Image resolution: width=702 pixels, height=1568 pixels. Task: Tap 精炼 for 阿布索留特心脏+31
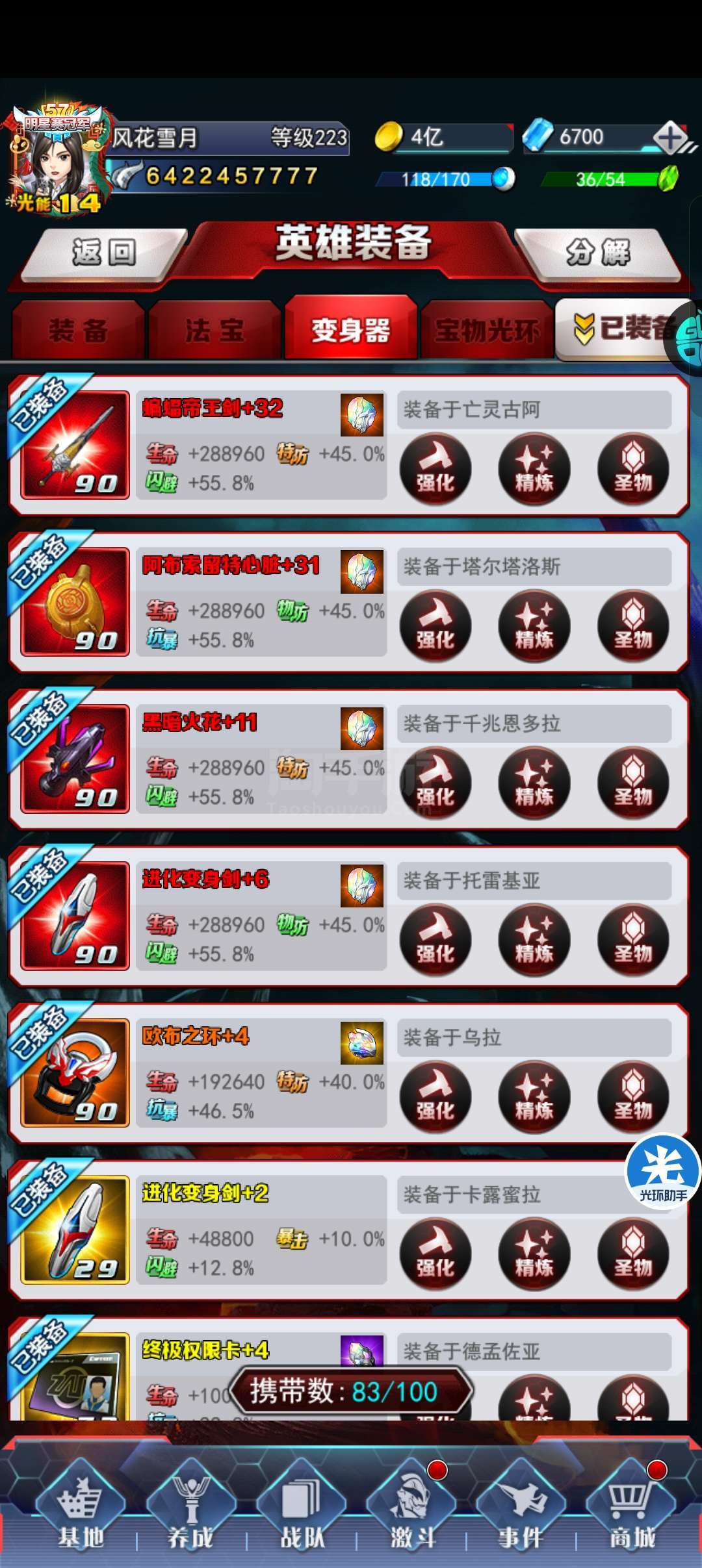coord(534,626)
